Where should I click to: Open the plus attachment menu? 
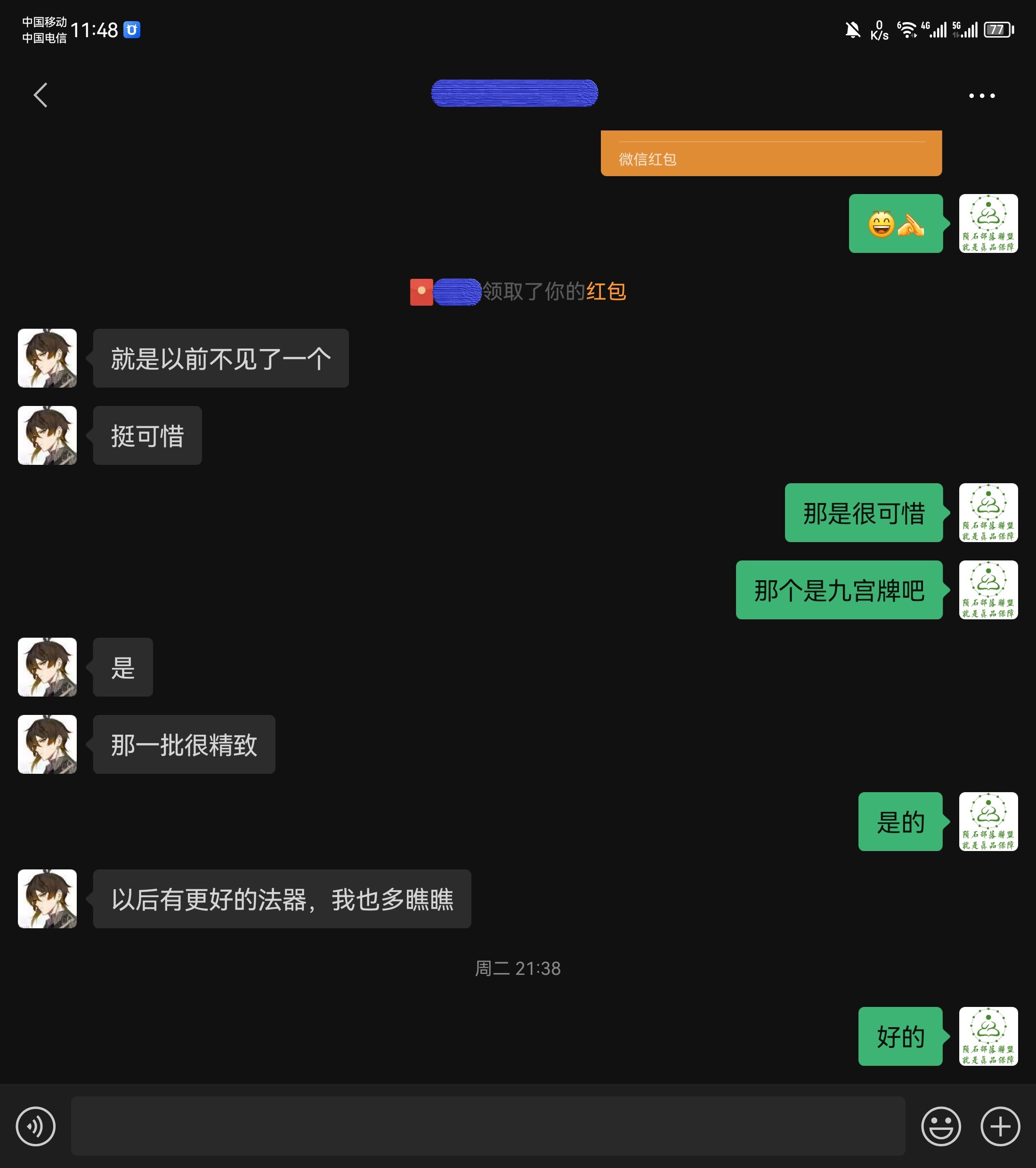tap(999, 1126)
